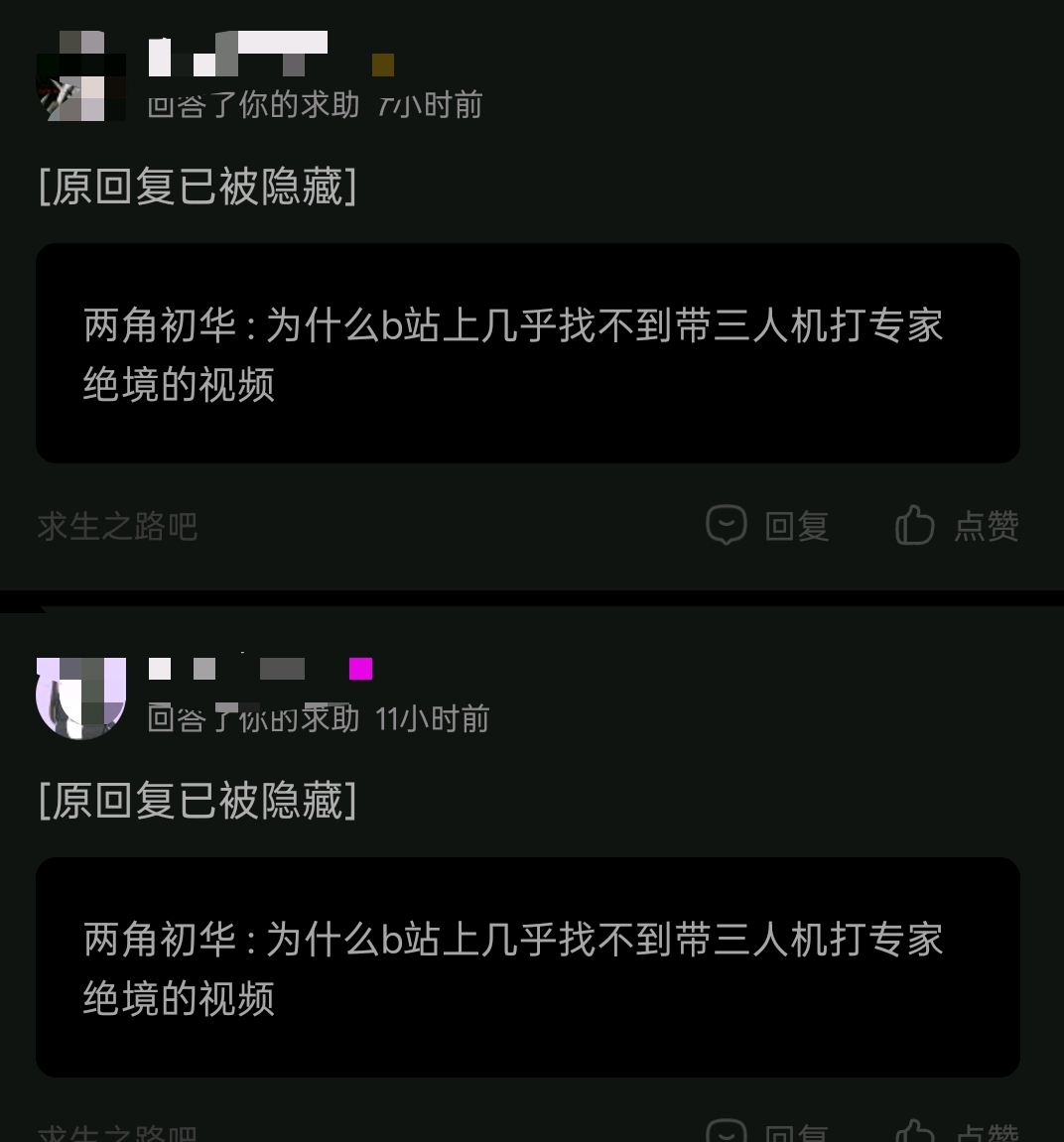Tap 回复 under the 7小时前 reply

point(768,525)
